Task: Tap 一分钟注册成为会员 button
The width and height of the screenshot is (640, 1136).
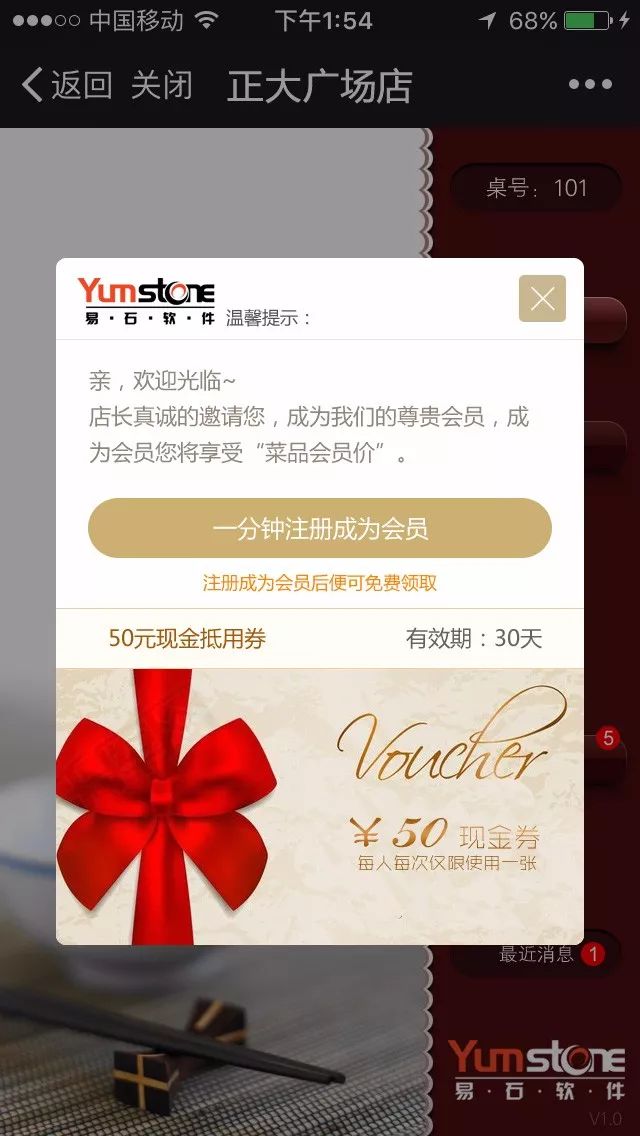Action: coord(320,528)
